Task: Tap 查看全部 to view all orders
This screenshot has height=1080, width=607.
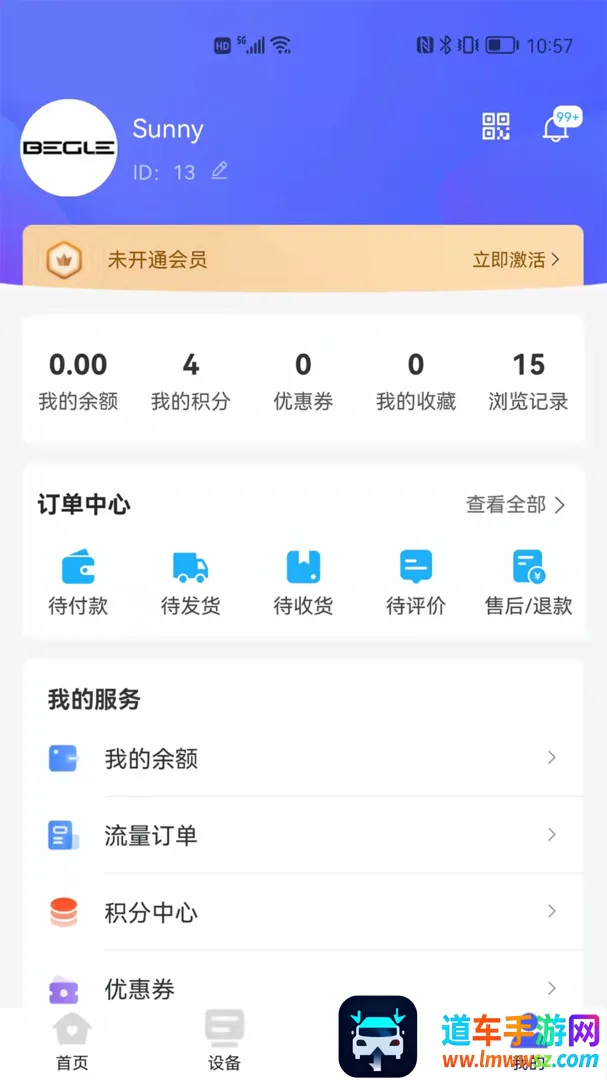Action: coord(515,505)
